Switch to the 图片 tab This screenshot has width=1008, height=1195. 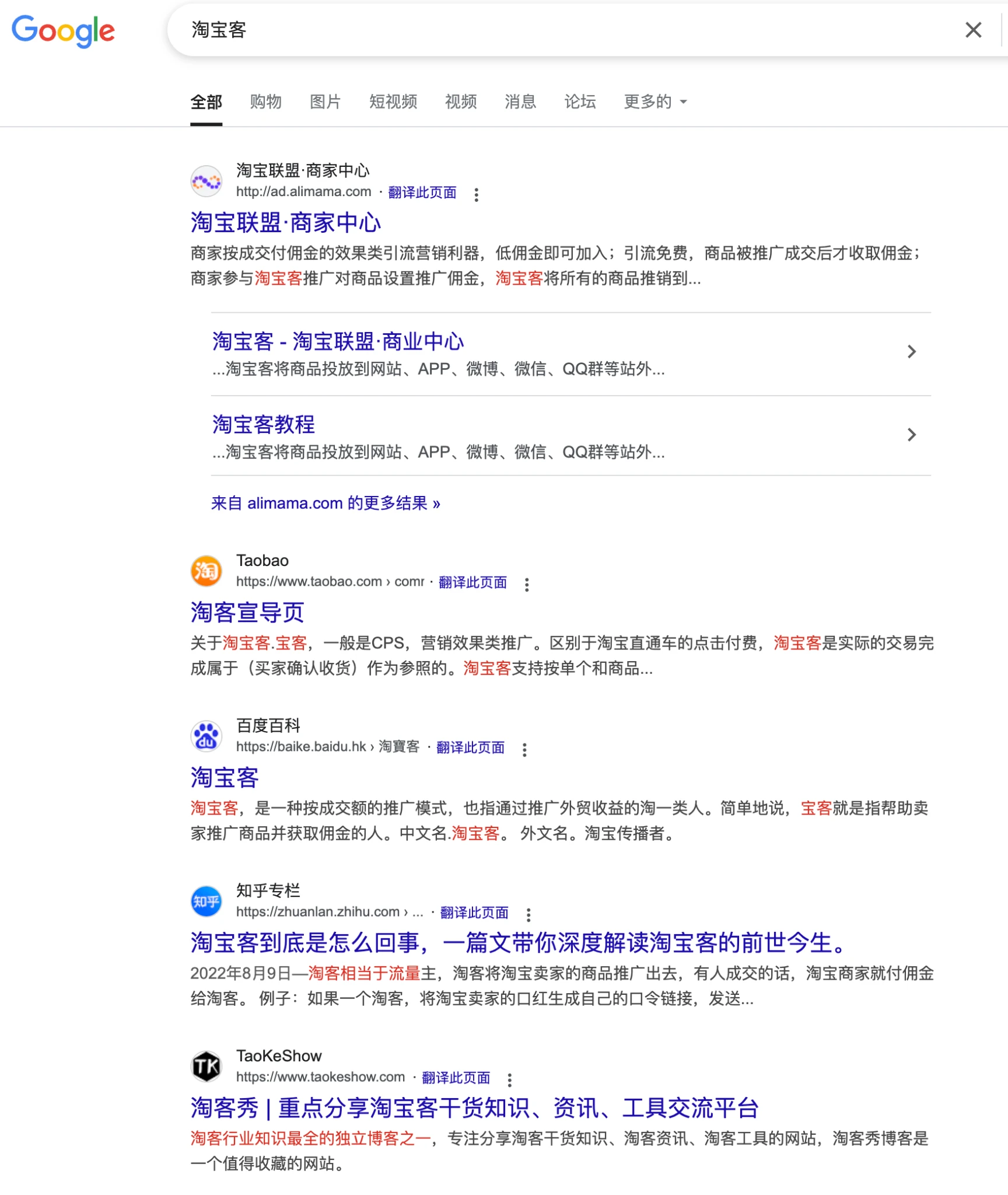tap(325, 102)
